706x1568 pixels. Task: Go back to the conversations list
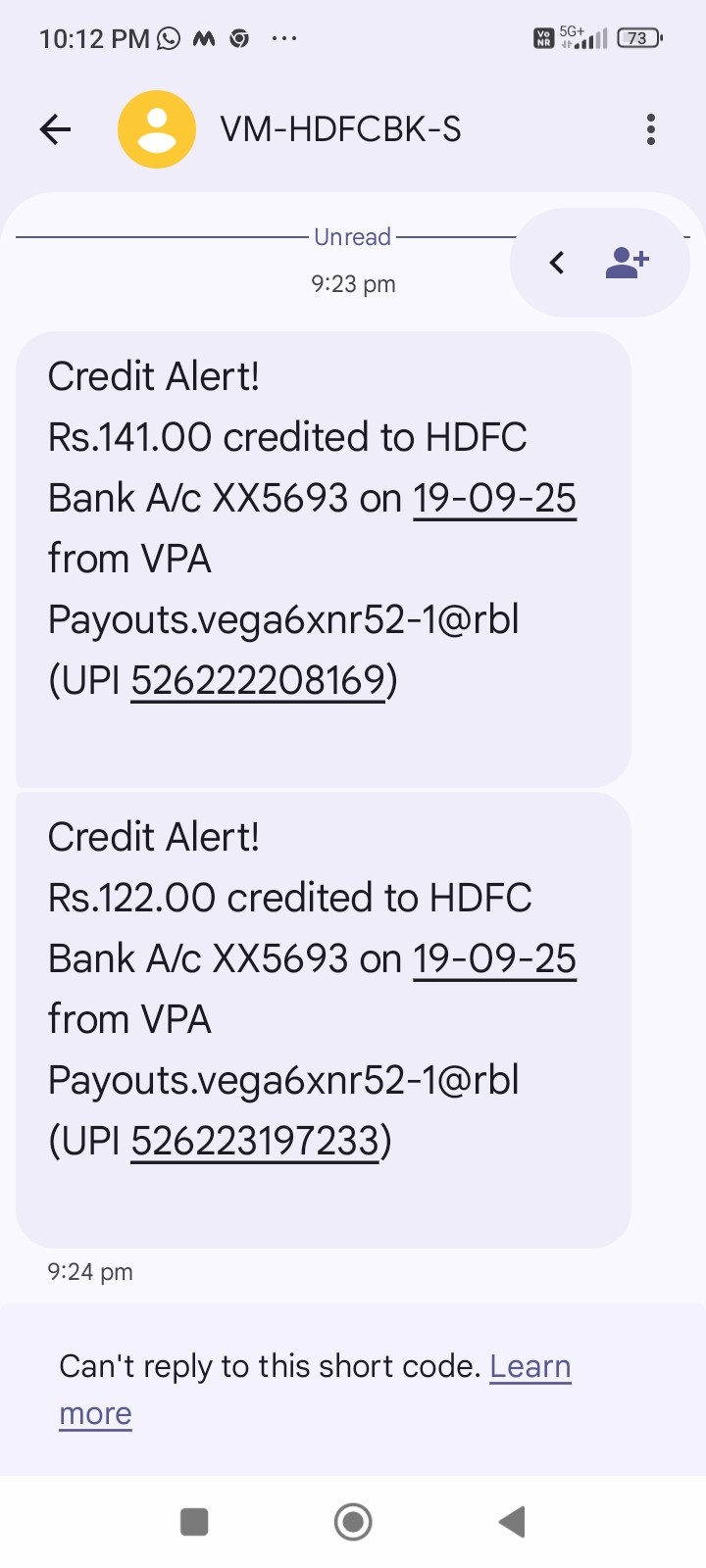[56, 129]
